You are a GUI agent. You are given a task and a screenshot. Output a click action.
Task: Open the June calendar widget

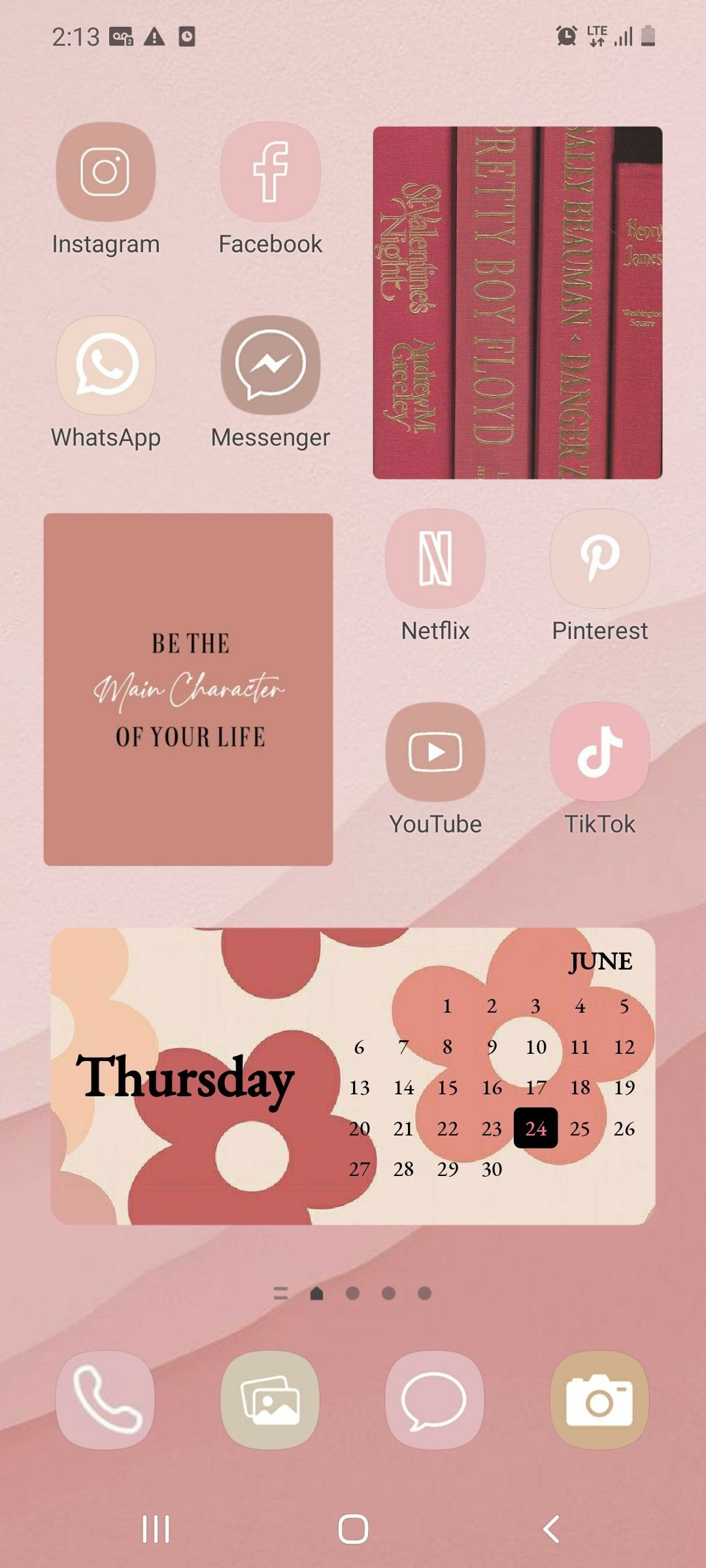click(x=353, y=1076)
